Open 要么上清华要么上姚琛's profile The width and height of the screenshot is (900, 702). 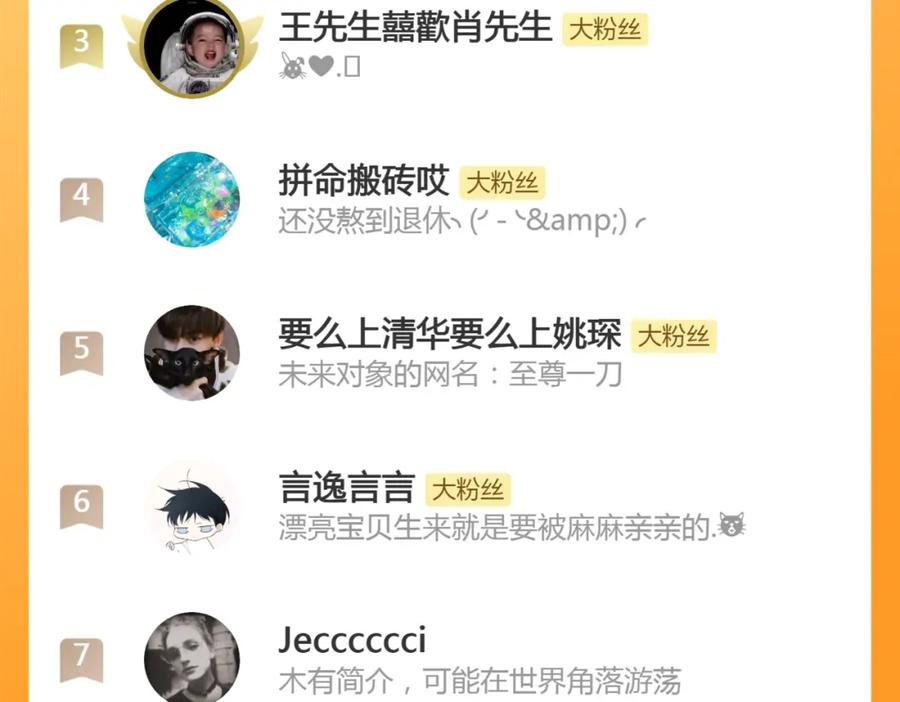click(x=449, y=335)
